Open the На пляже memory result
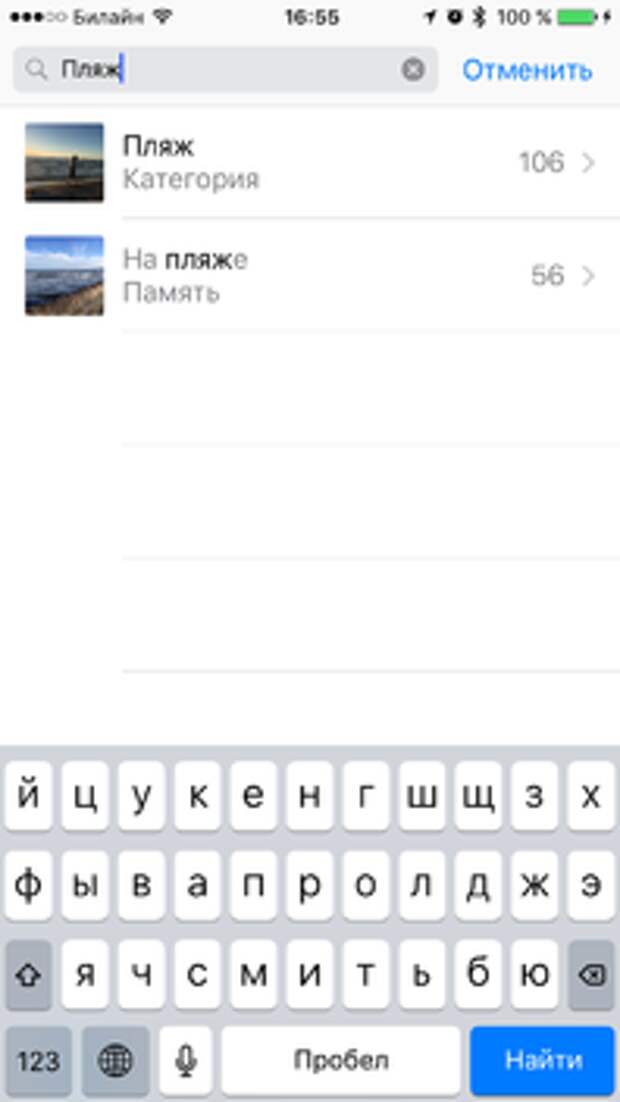Image resolution: width=620 pixels, height=1102 pixels. coord(310,276)
